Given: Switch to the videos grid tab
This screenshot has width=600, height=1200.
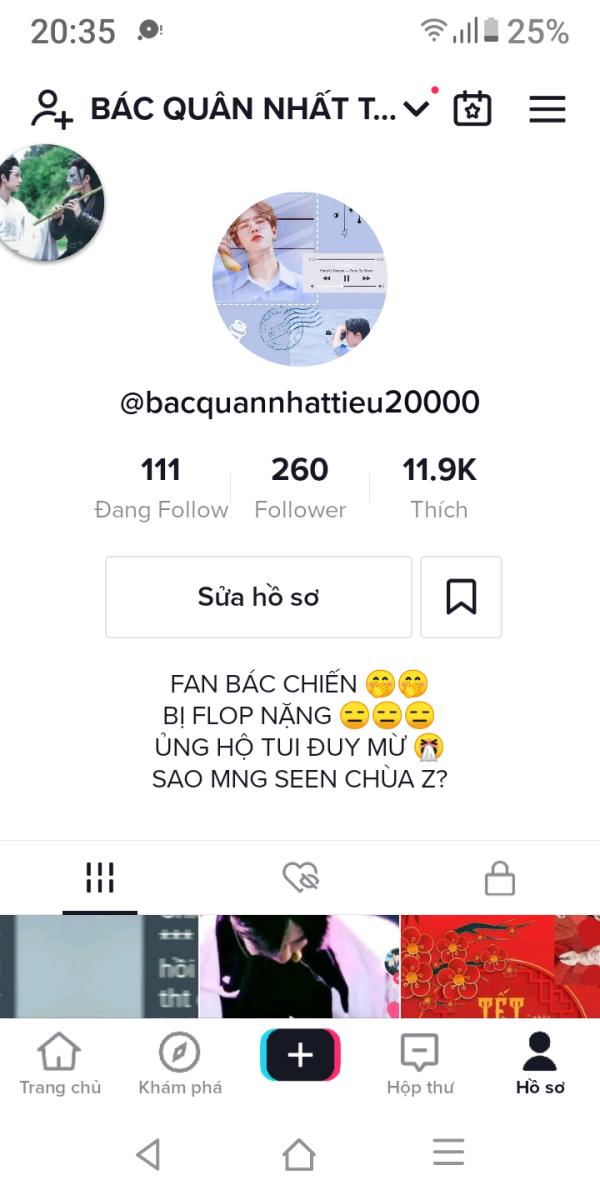Looking at the screenshot, I should (x=100, y=878).
